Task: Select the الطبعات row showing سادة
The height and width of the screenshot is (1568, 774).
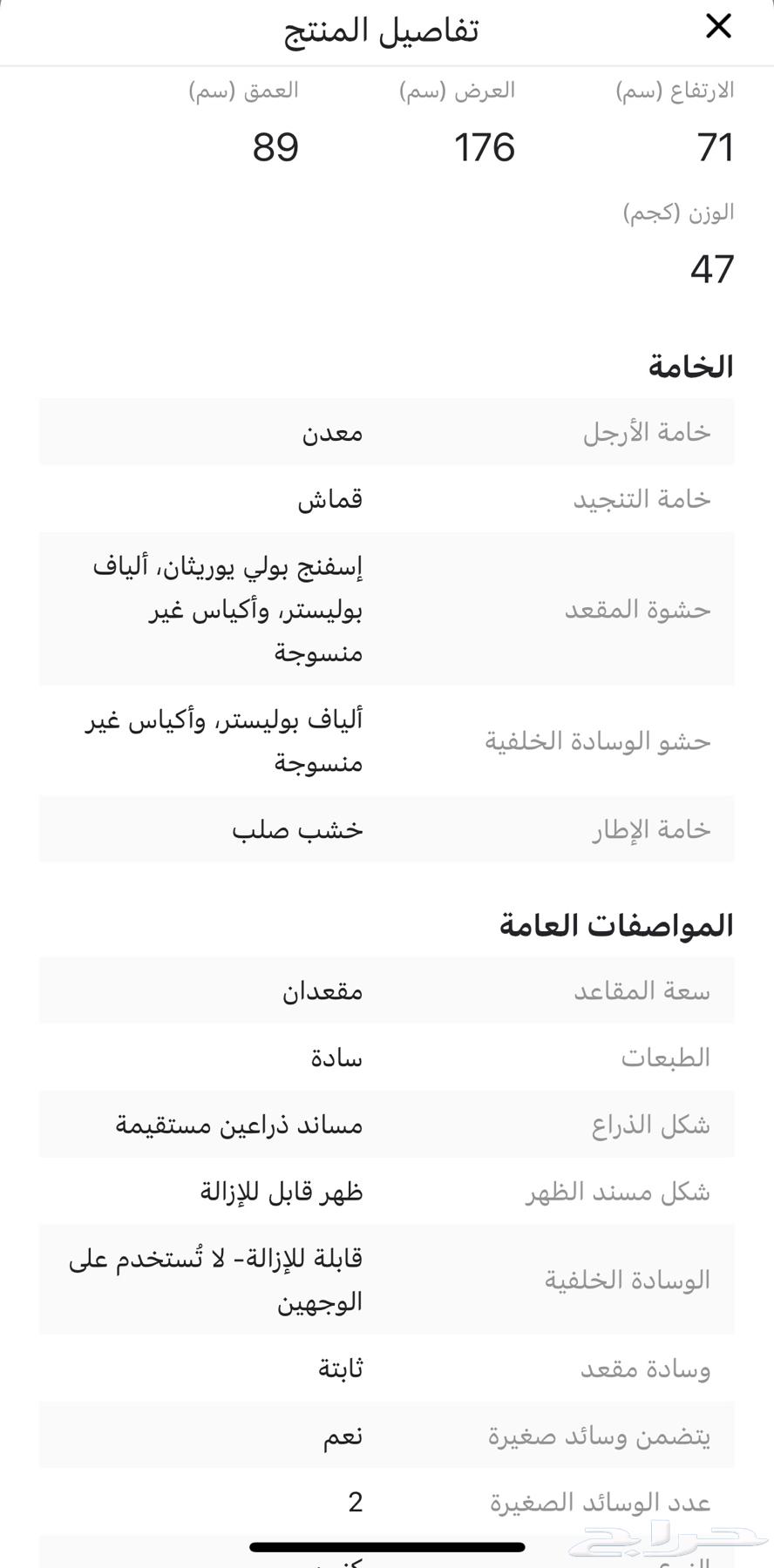Action: coord(387,1057)
